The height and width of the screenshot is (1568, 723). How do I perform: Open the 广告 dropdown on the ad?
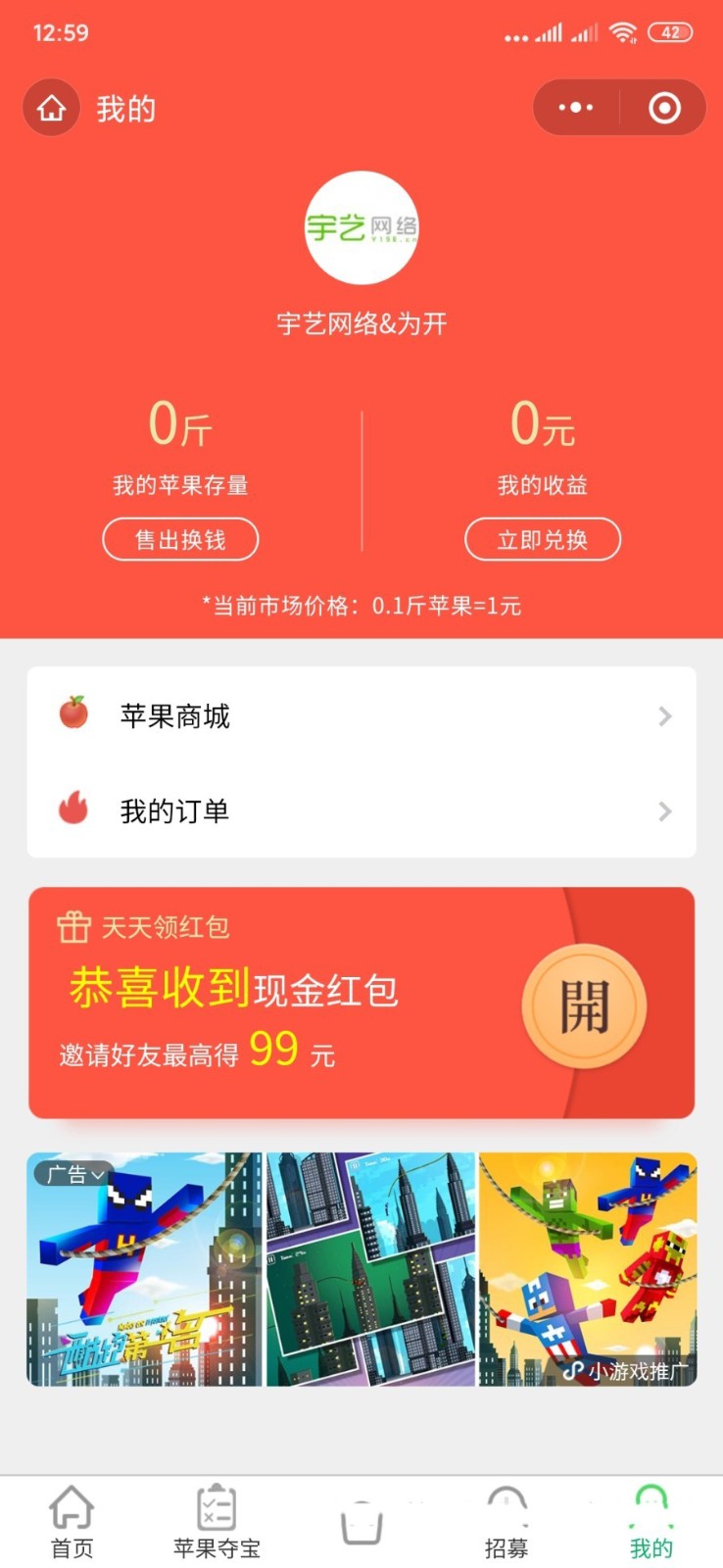[73, 1174]
